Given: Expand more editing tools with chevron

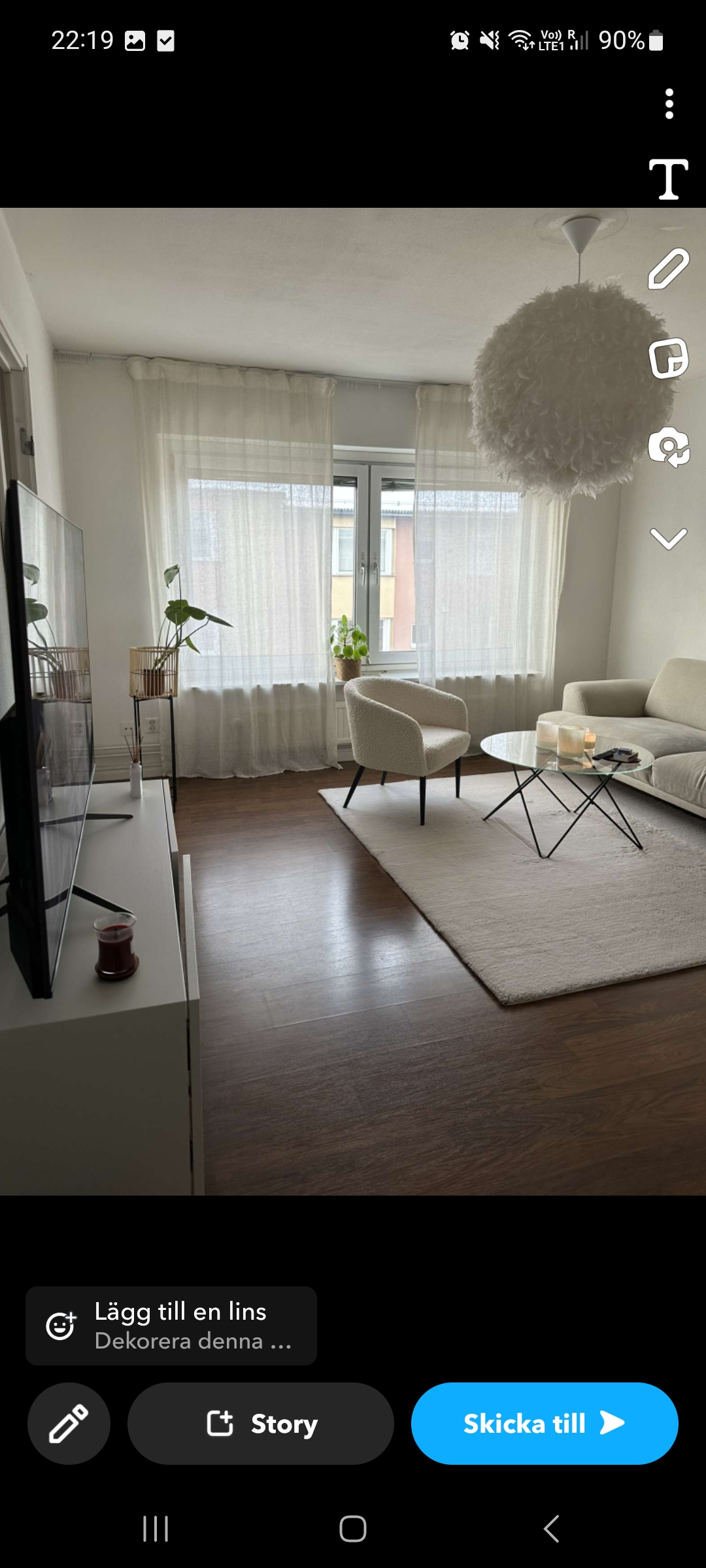Looking at the screenshot, I should pyautogui.click(x=668, y=539).
